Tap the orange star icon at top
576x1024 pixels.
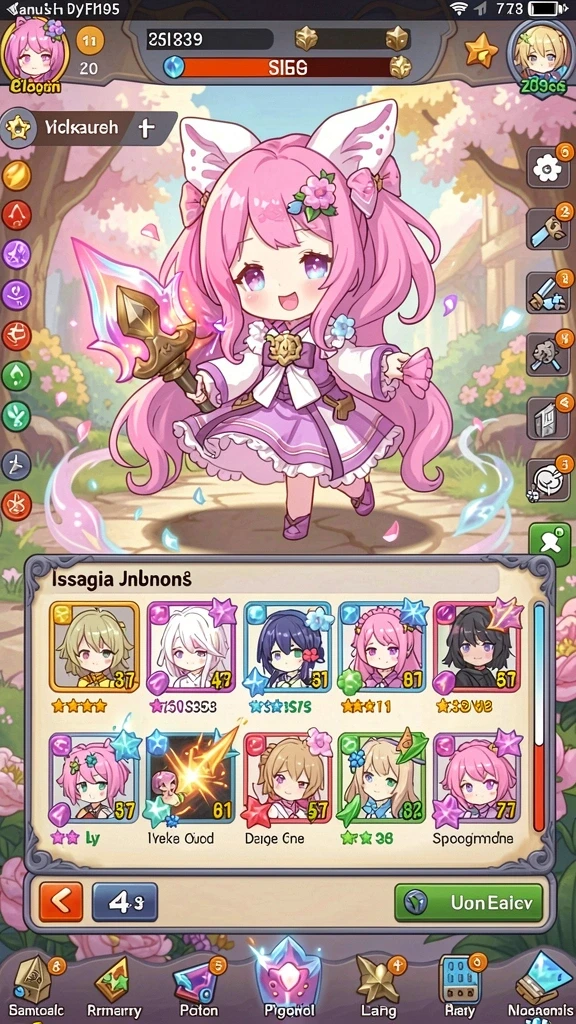[481, 52]
